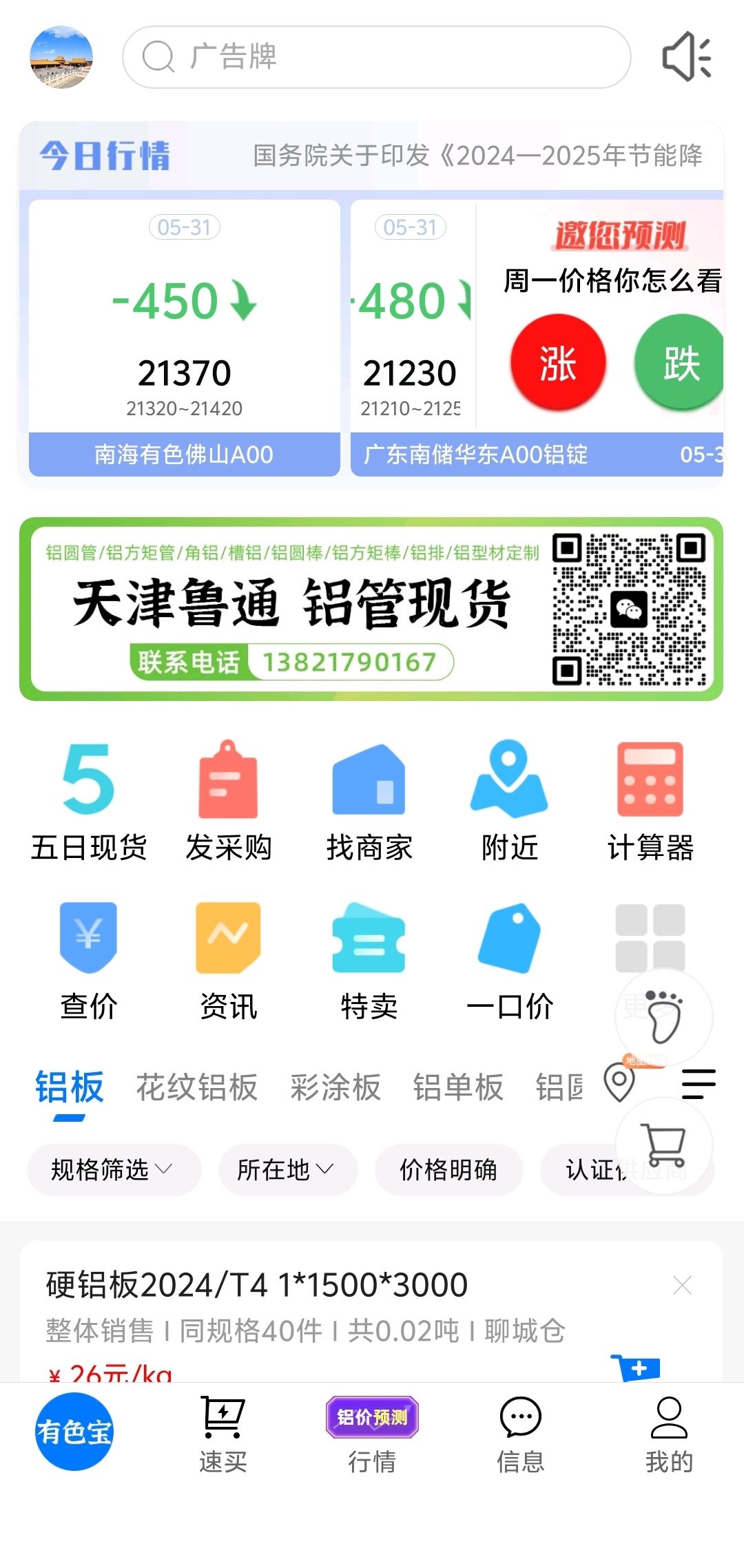Open the 南海有色佛山A00 price card
The image size is (744, 1568).
(x=185, y=338)
